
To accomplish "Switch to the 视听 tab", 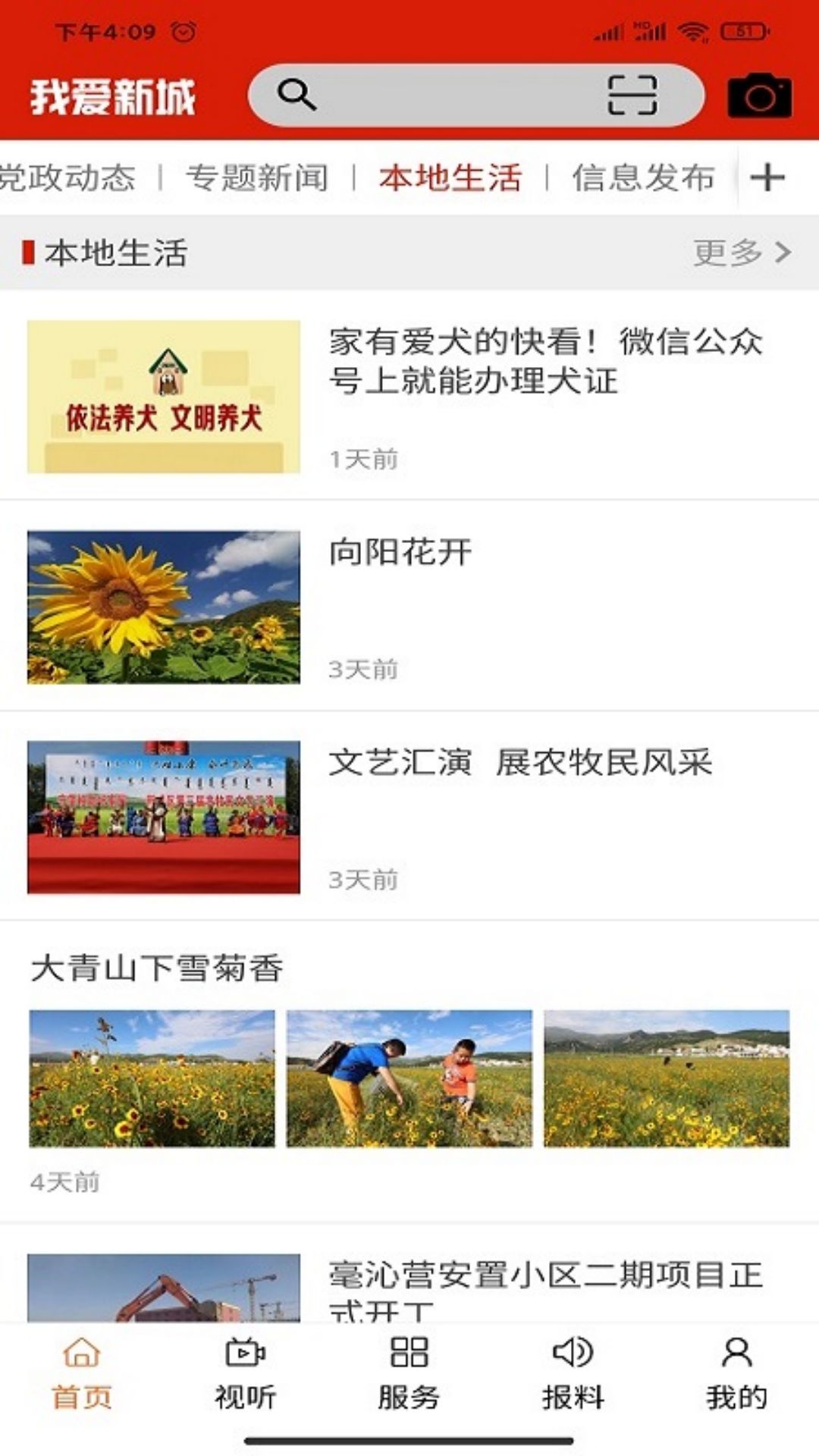I will tap(246, 1373).
